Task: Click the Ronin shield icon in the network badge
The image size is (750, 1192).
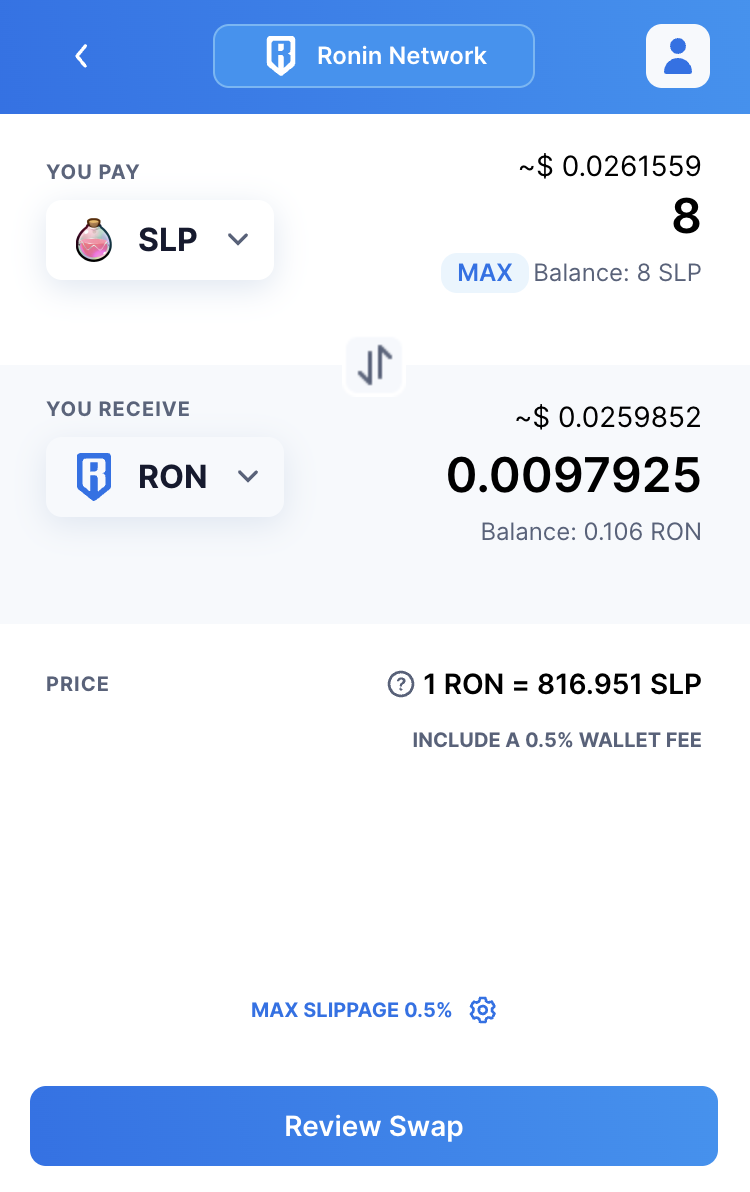Action: click(x=283, y=56)
